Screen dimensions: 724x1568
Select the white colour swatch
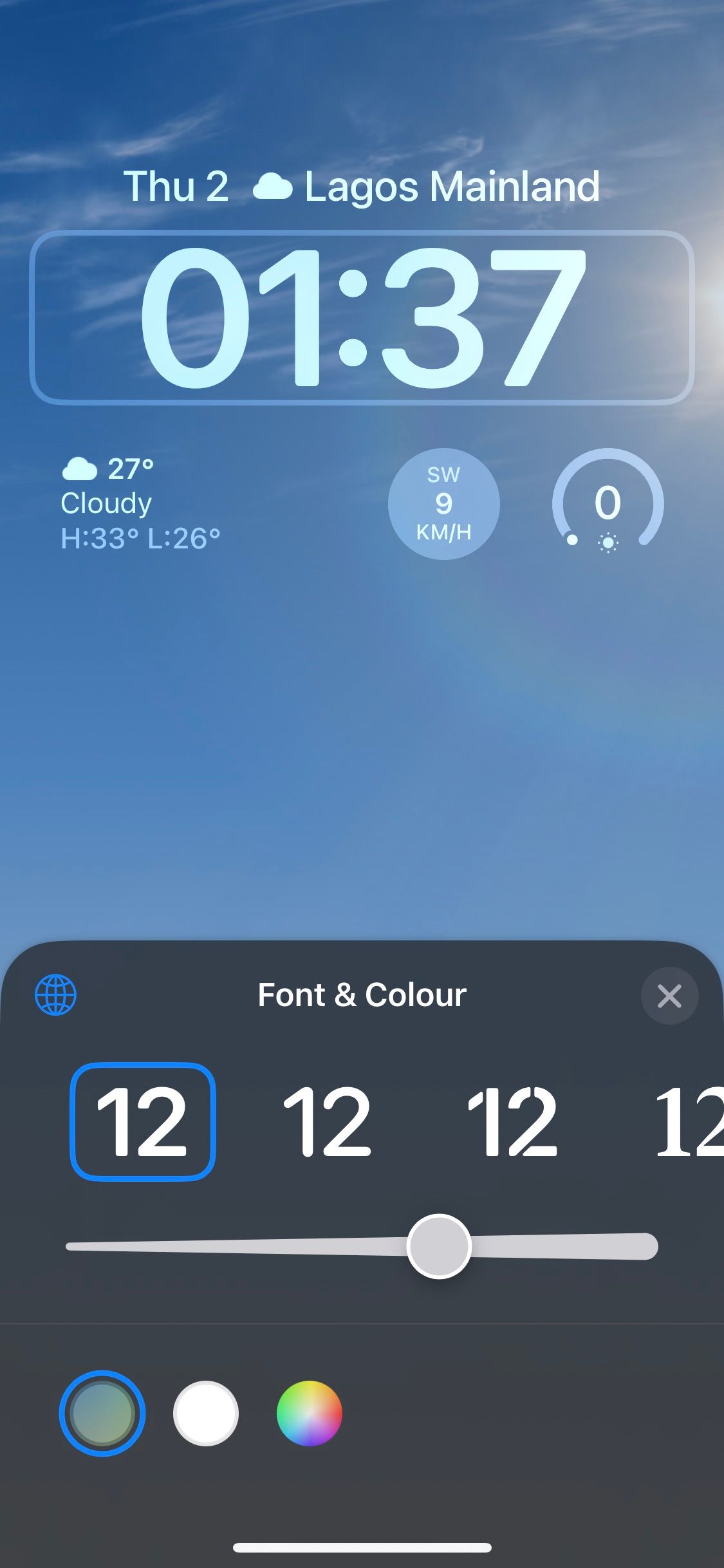click(206, 1414)
